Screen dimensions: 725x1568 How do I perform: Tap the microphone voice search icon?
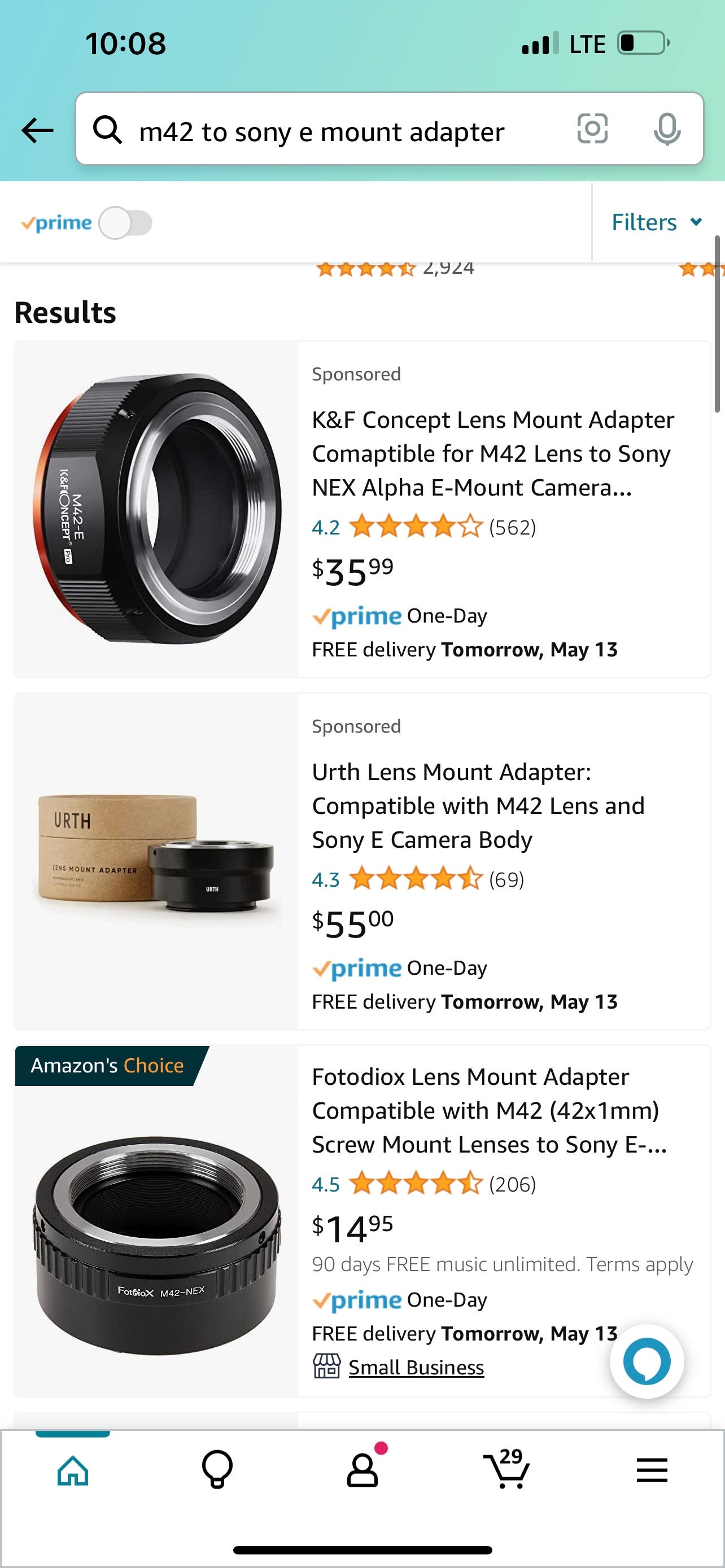click(x=667, y=130)
